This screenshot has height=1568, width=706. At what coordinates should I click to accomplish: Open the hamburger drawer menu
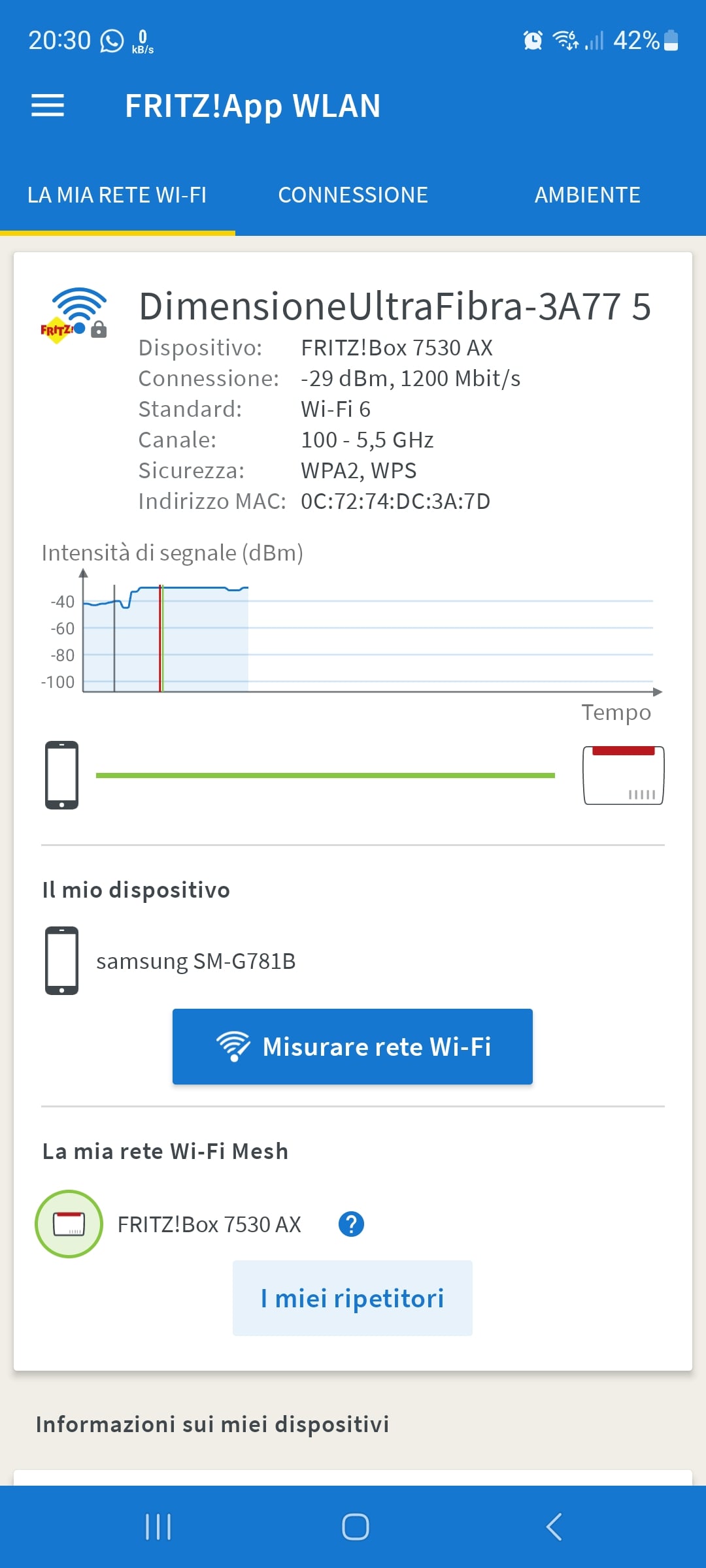(48, 105)
